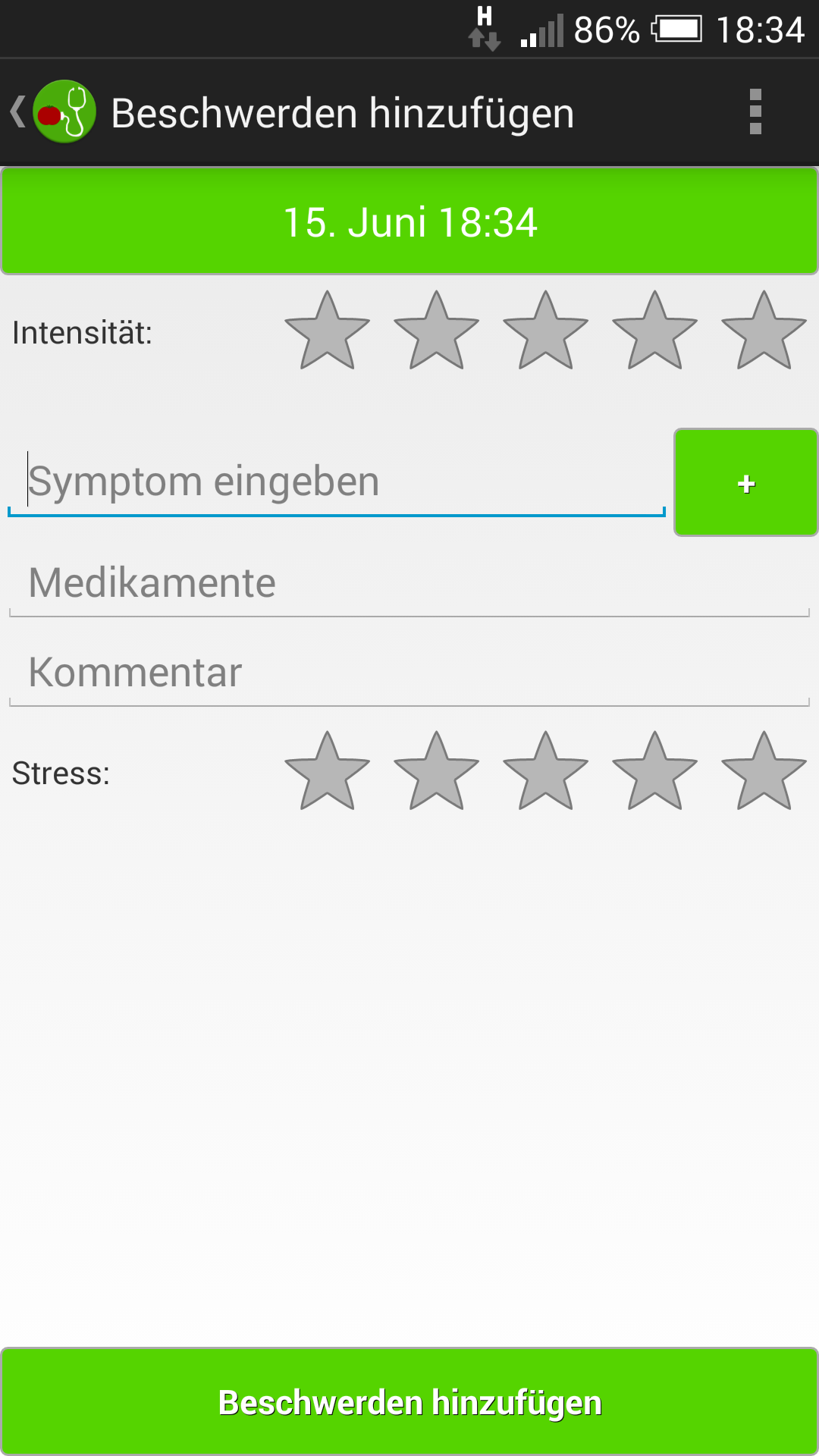Focus the Symptom eingeben field
This screenshot has width=819, height=1456.
click(336, 482)
